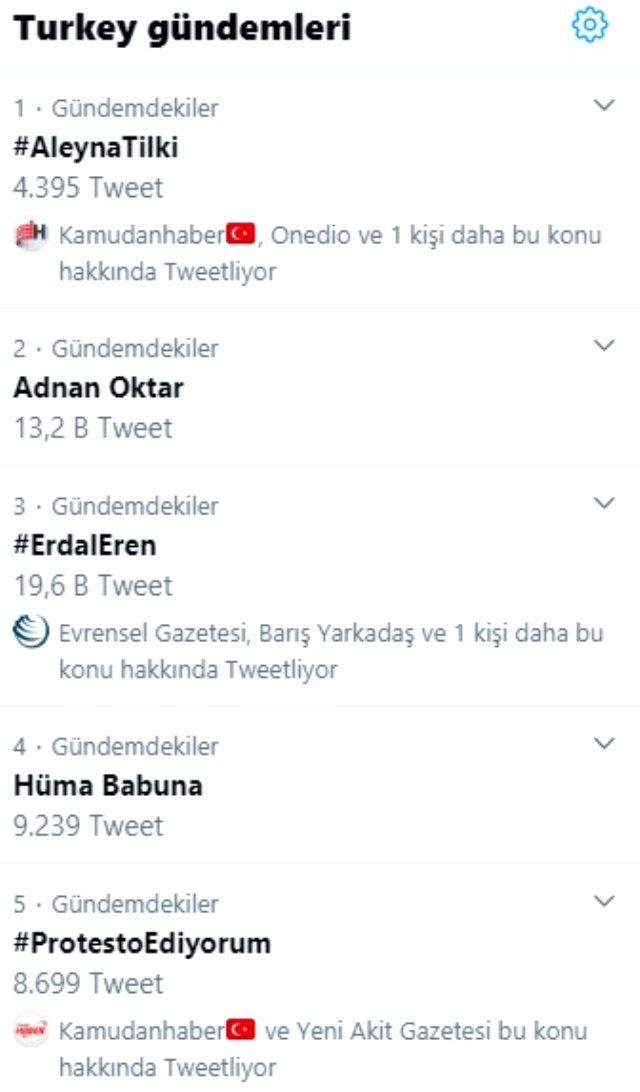Open the #ErdalEren trend
Screen dimensions: 640x1092
click(85, 545)
